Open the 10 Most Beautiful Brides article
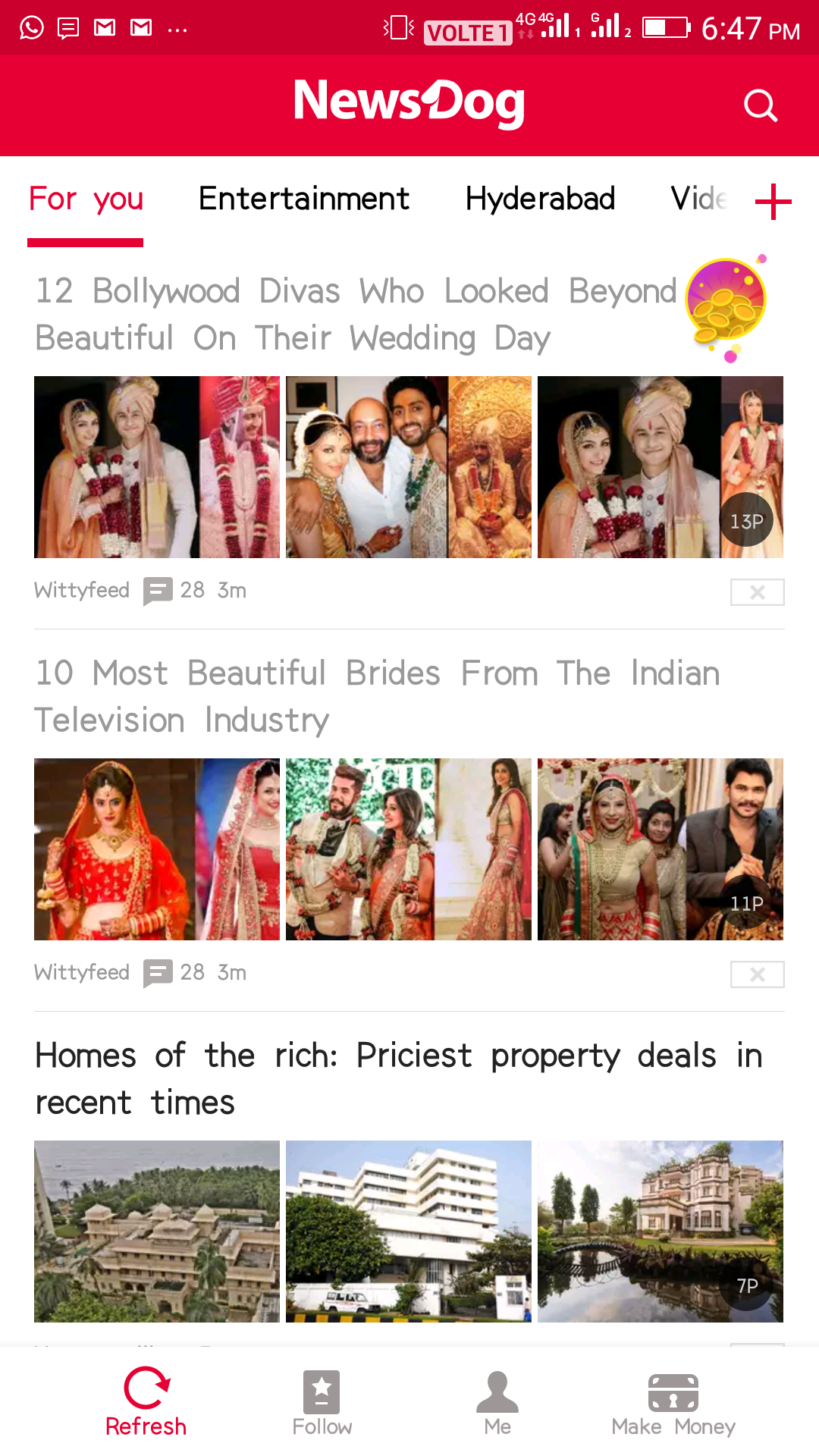This screenshot has height=1456, width=819. pos(378,696)
